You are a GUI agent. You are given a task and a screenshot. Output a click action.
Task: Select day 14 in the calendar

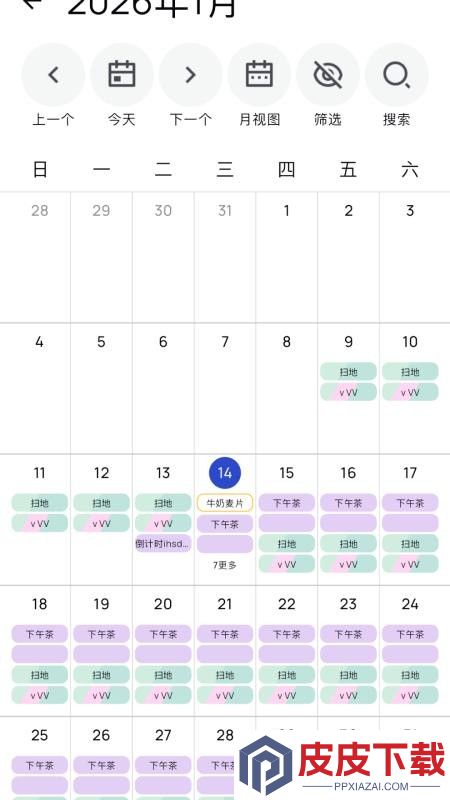(224, 473)
